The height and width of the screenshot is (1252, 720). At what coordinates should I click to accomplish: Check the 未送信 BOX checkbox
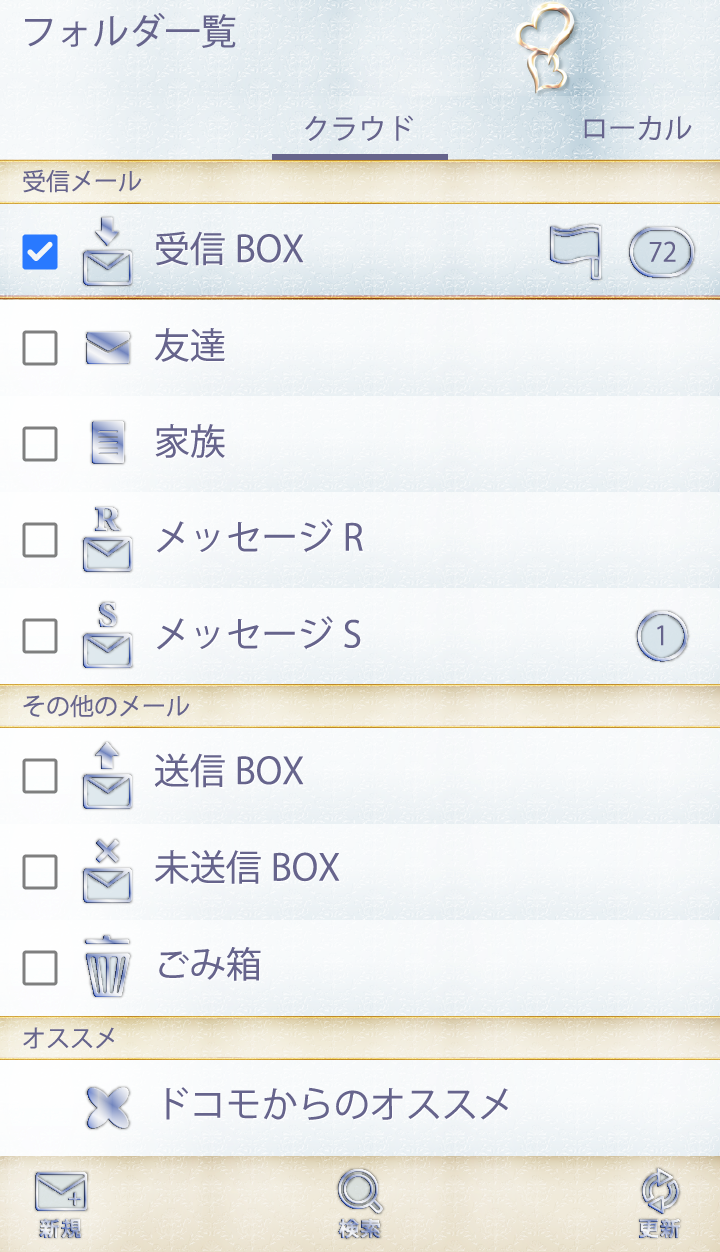[x=40, y=870]
